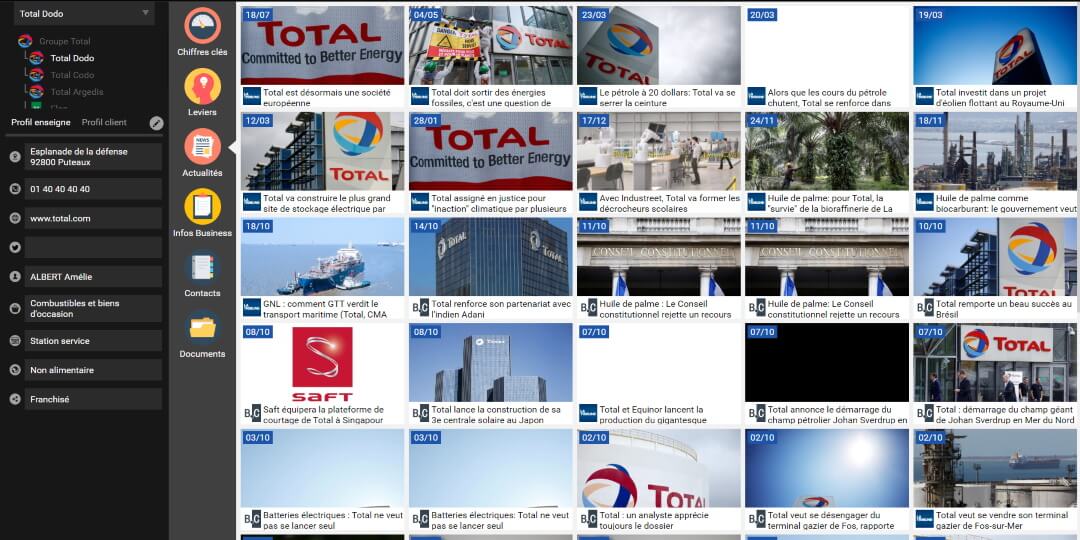The image size is (1080, 540).
Task: Edit the profile with the pencil icon
Action: 156,123
